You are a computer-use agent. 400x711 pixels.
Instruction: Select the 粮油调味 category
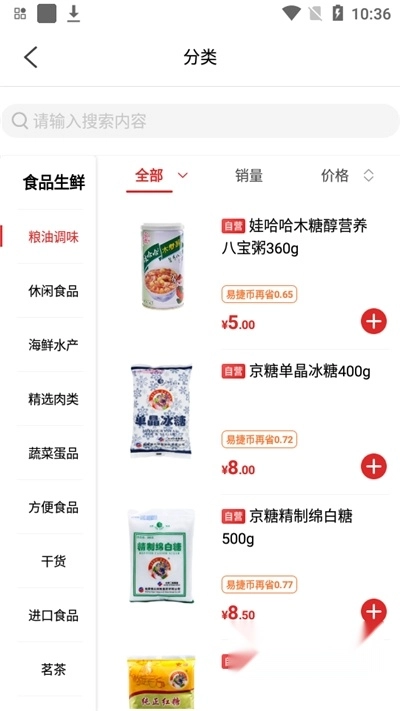pyautogui.click(x=54, y=237)
